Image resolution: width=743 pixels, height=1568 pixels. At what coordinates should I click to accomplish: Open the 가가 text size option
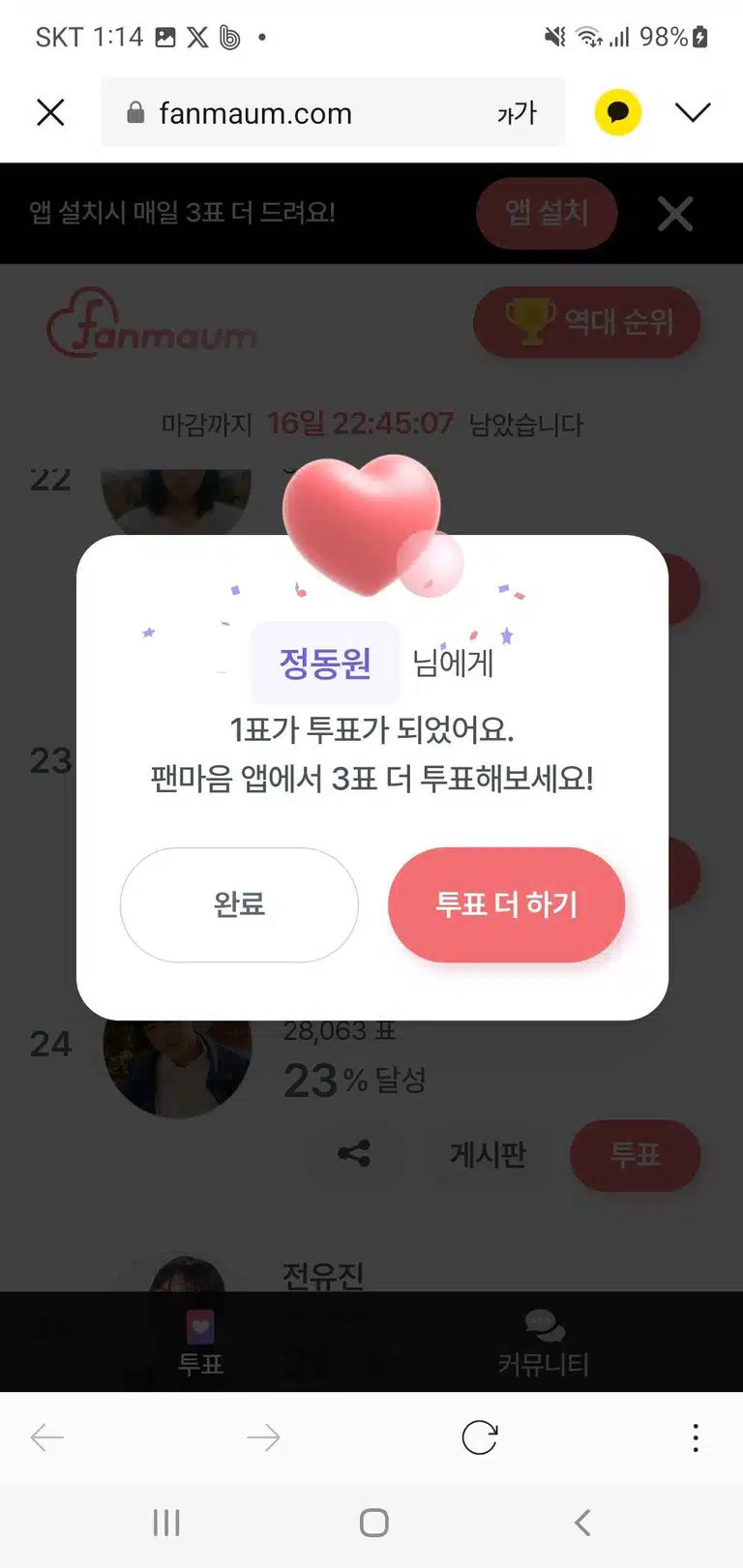[x=517, y=113]
